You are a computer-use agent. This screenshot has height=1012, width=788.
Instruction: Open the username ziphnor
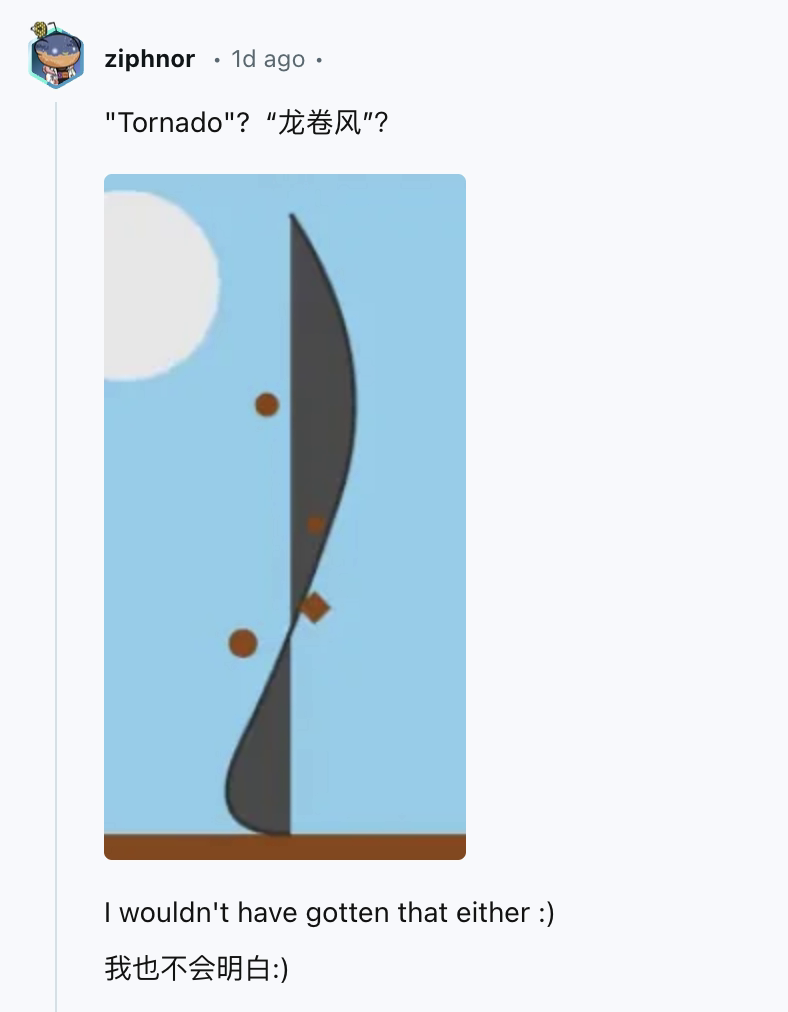pos(149,59)
